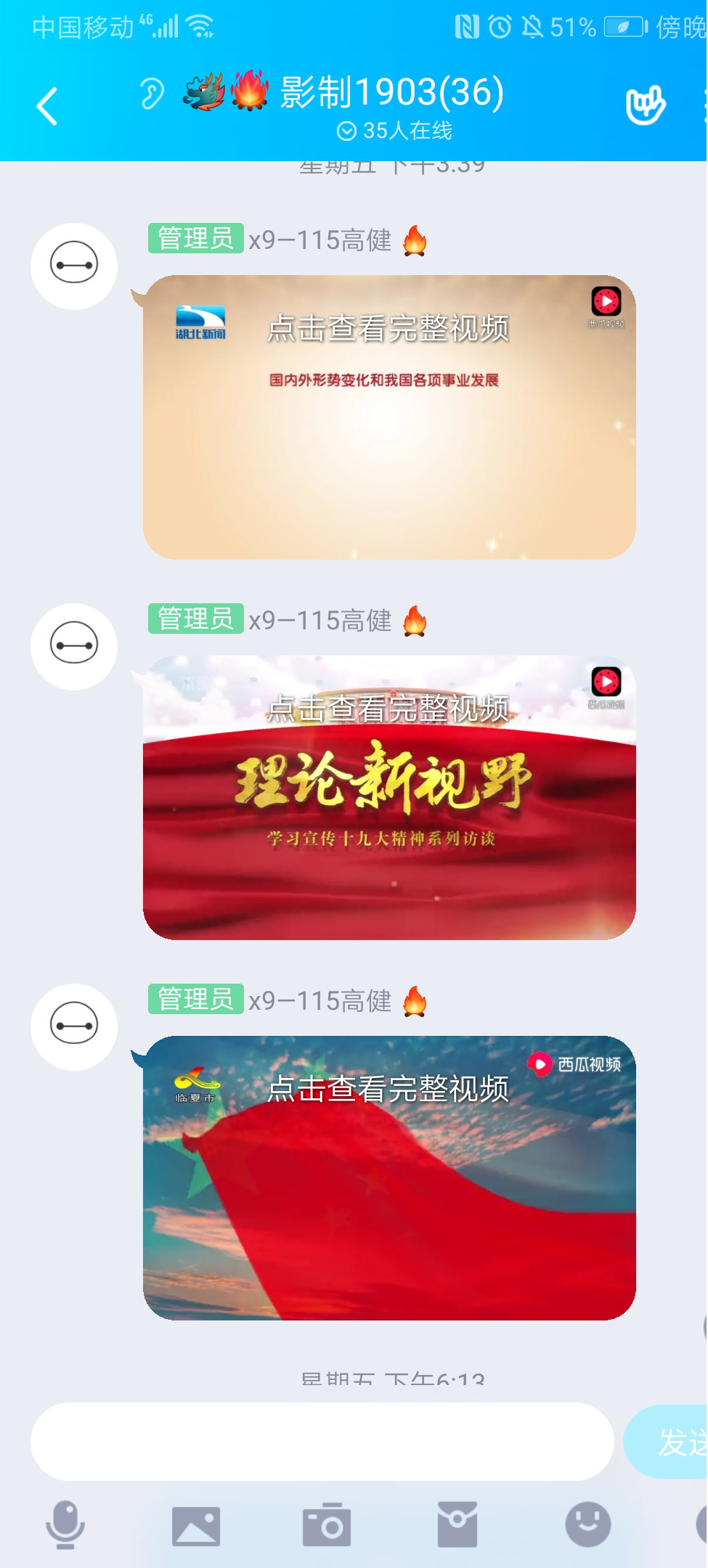
Task: Open the emoji sticker panel
Action: [x=587, y=1524]
